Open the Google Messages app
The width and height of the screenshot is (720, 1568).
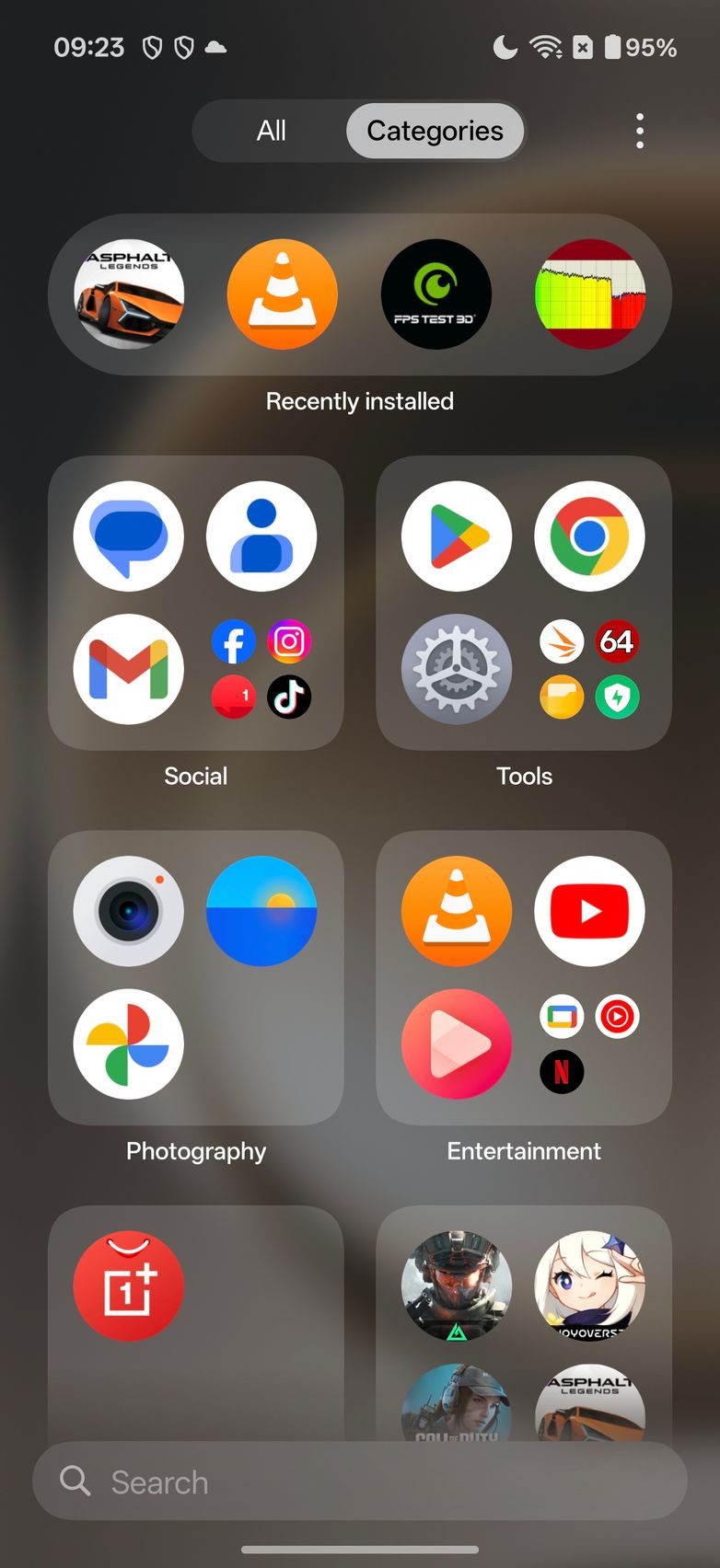129,536
